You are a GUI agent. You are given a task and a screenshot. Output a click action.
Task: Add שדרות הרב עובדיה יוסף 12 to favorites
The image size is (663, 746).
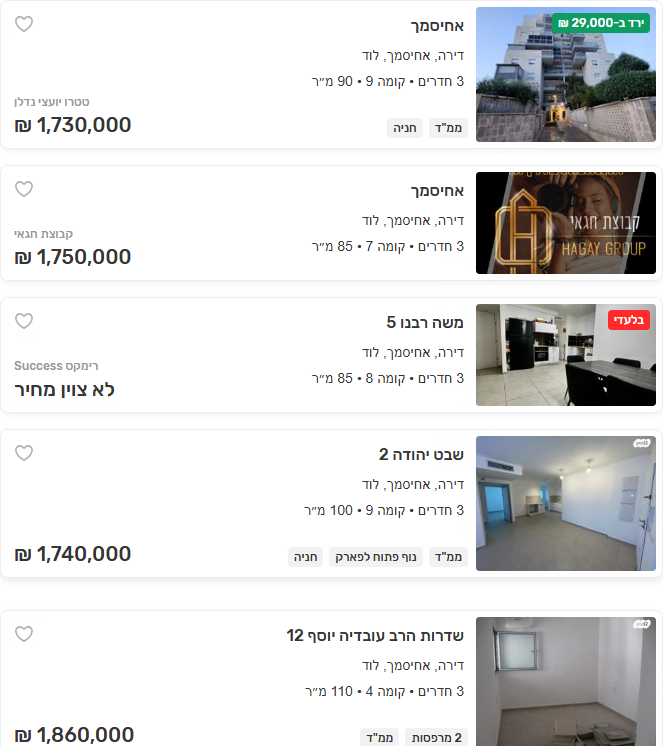(x=24, y=634)
